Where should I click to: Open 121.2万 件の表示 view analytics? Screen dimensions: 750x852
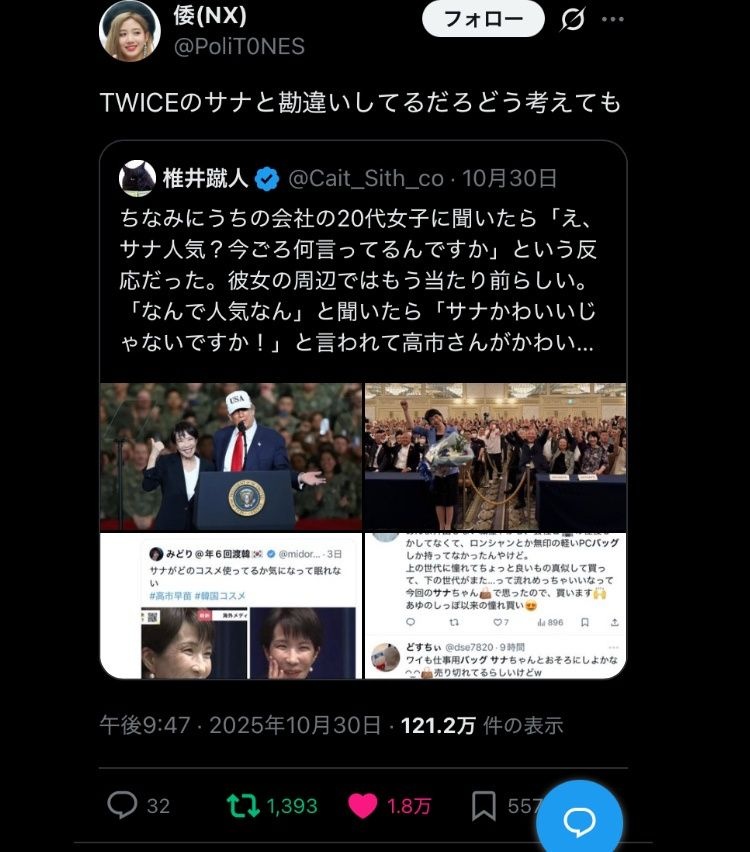coord(481,724)
